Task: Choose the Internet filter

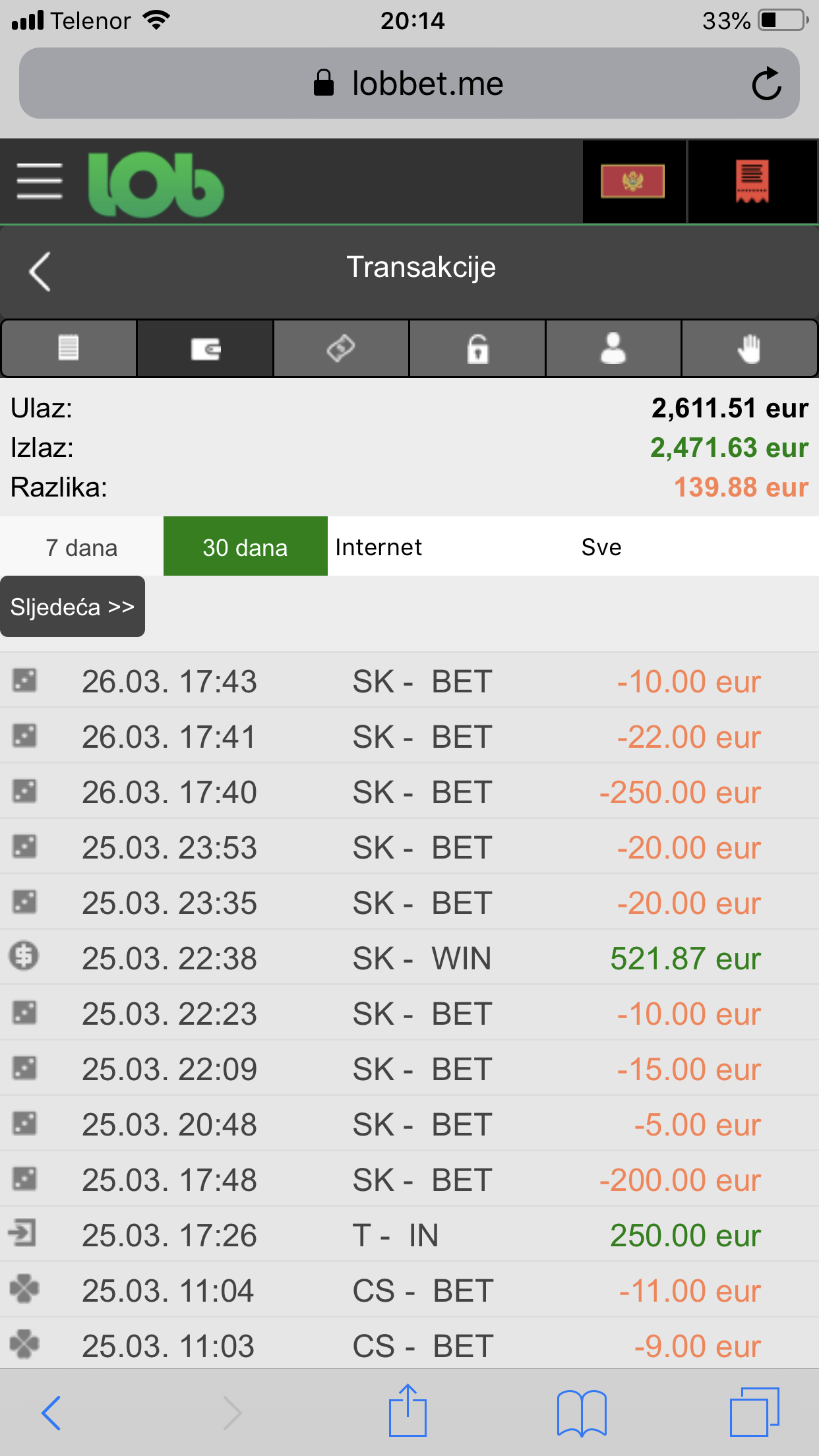Action: 379,547
